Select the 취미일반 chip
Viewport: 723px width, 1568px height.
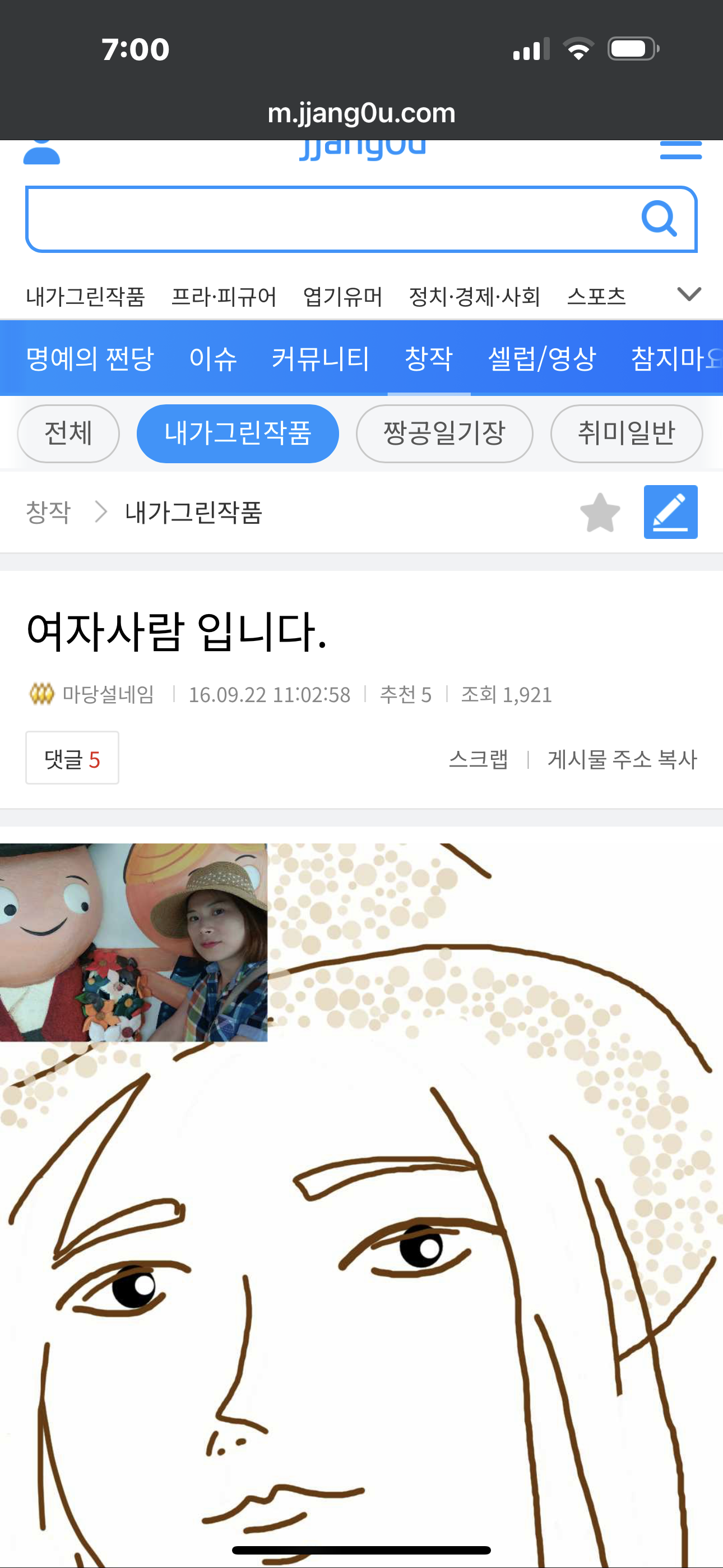coord(626,433)
